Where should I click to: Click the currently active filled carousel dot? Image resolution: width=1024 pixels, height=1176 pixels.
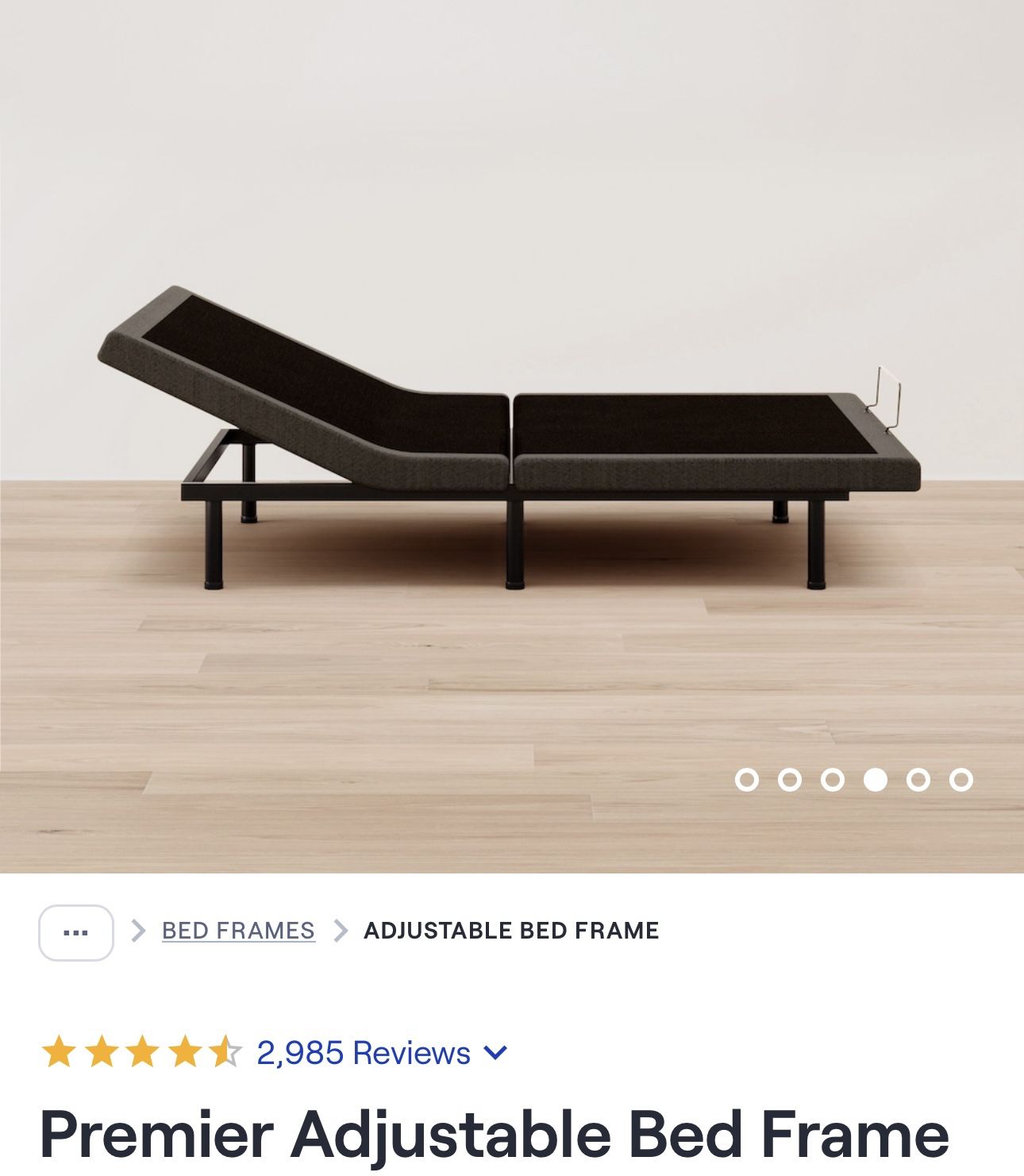click(875, 780)
